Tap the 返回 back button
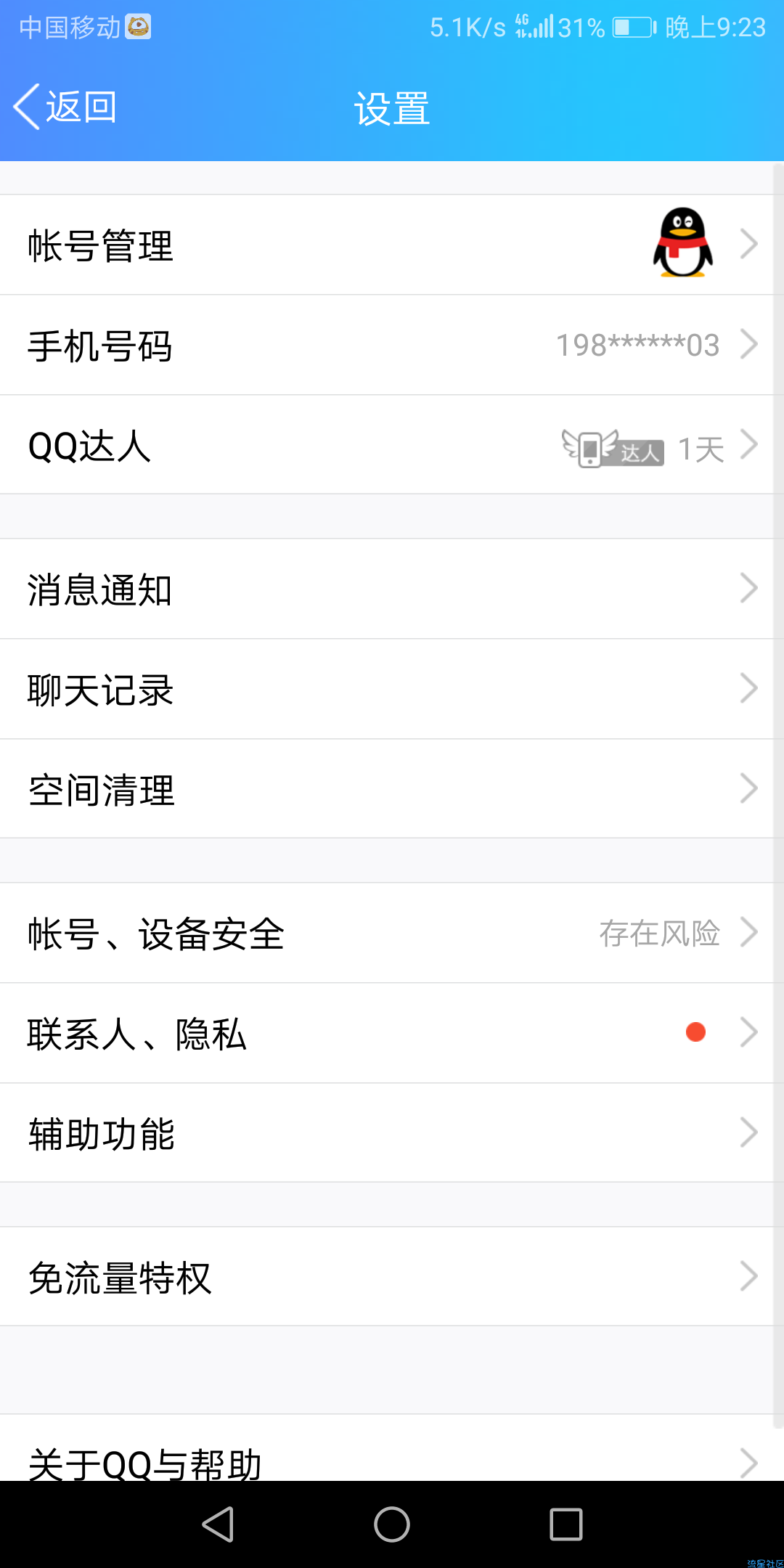The width and height of the screenshot is (784, 1568). point(65,107)
